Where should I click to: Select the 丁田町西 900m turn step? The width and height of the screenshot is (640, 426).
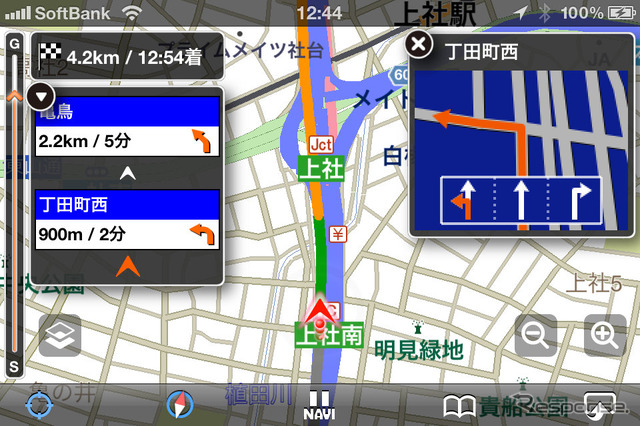point(127,220)
